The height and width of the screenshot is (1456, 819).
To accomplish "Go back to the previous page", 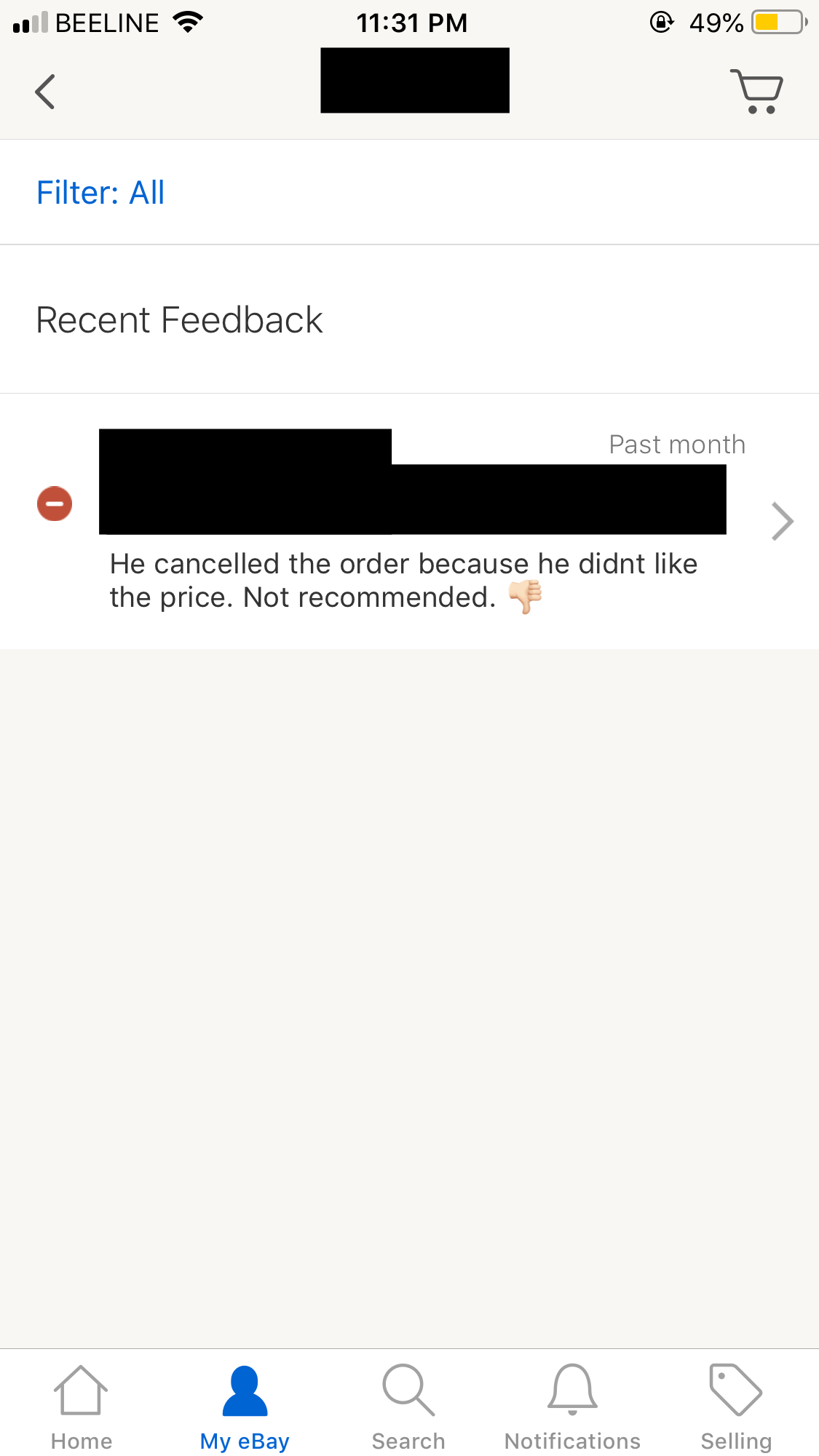I will point(45,92).
